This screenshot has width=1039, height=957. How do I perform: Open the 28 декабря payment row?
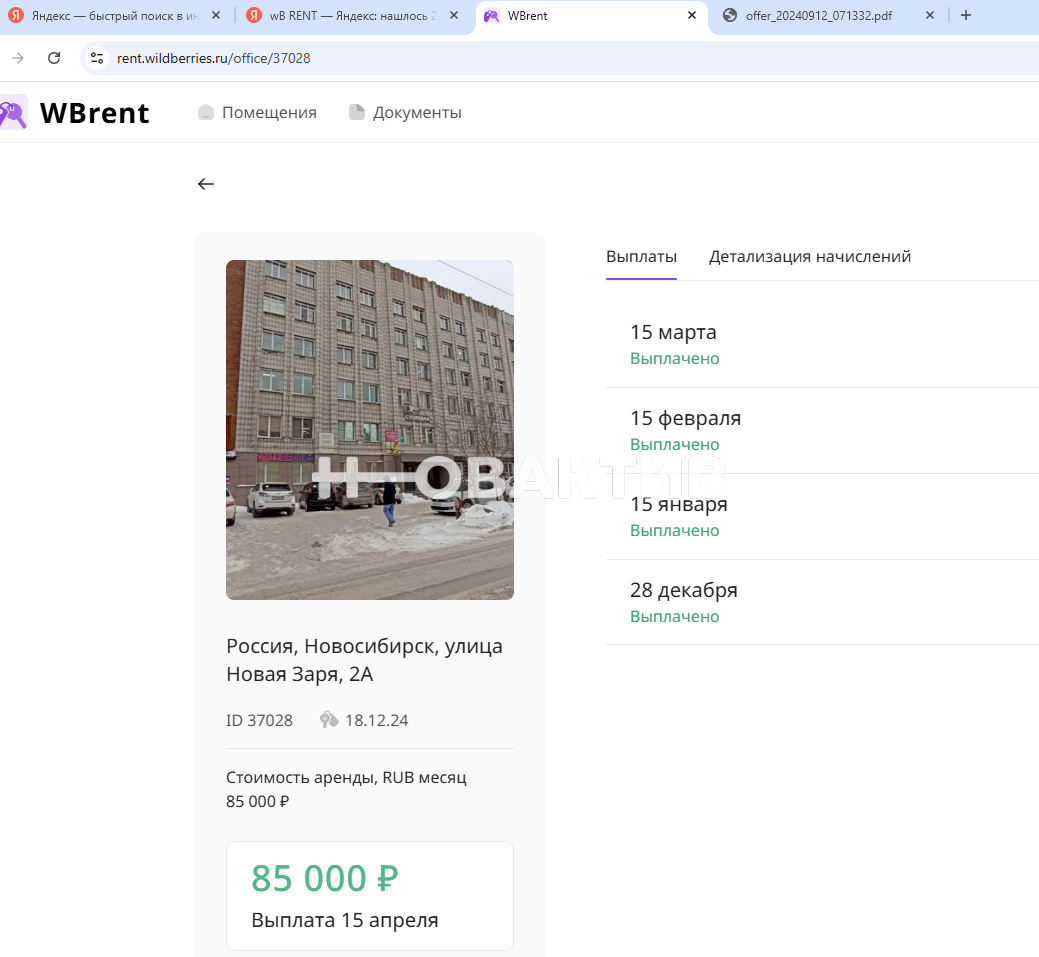[820, 602]
